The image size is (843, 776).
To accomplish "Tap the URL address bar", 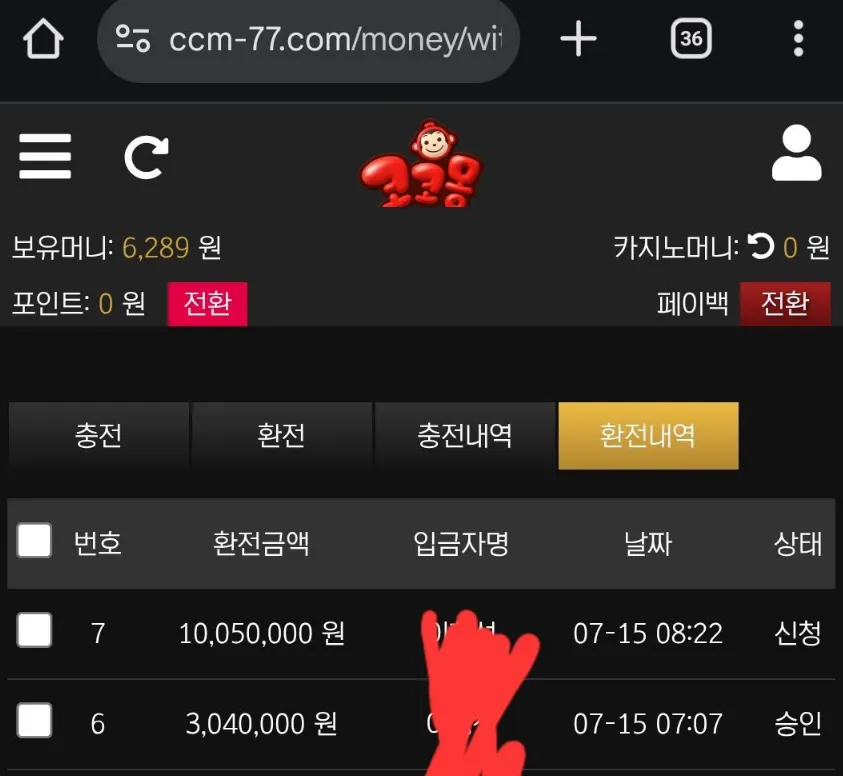I will coord(308,40).
